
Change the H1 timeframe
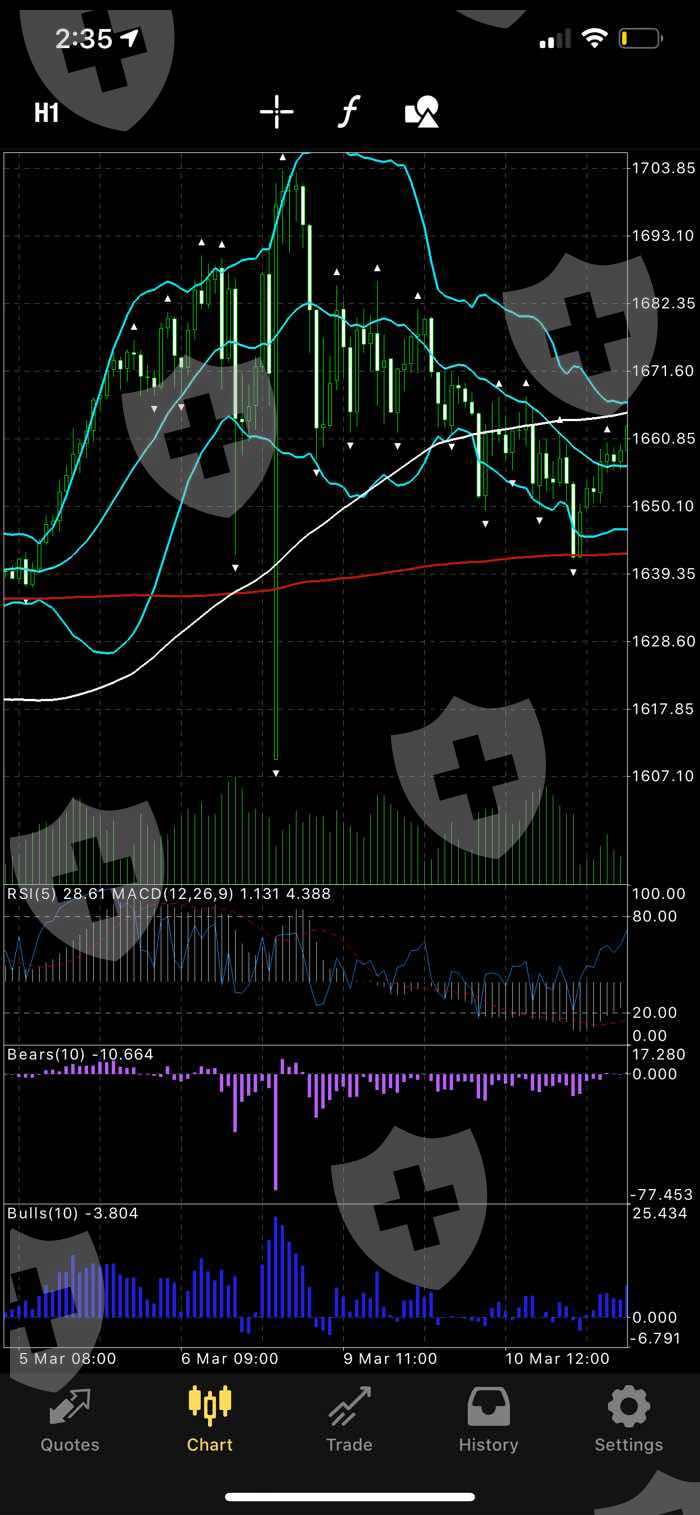47,113
